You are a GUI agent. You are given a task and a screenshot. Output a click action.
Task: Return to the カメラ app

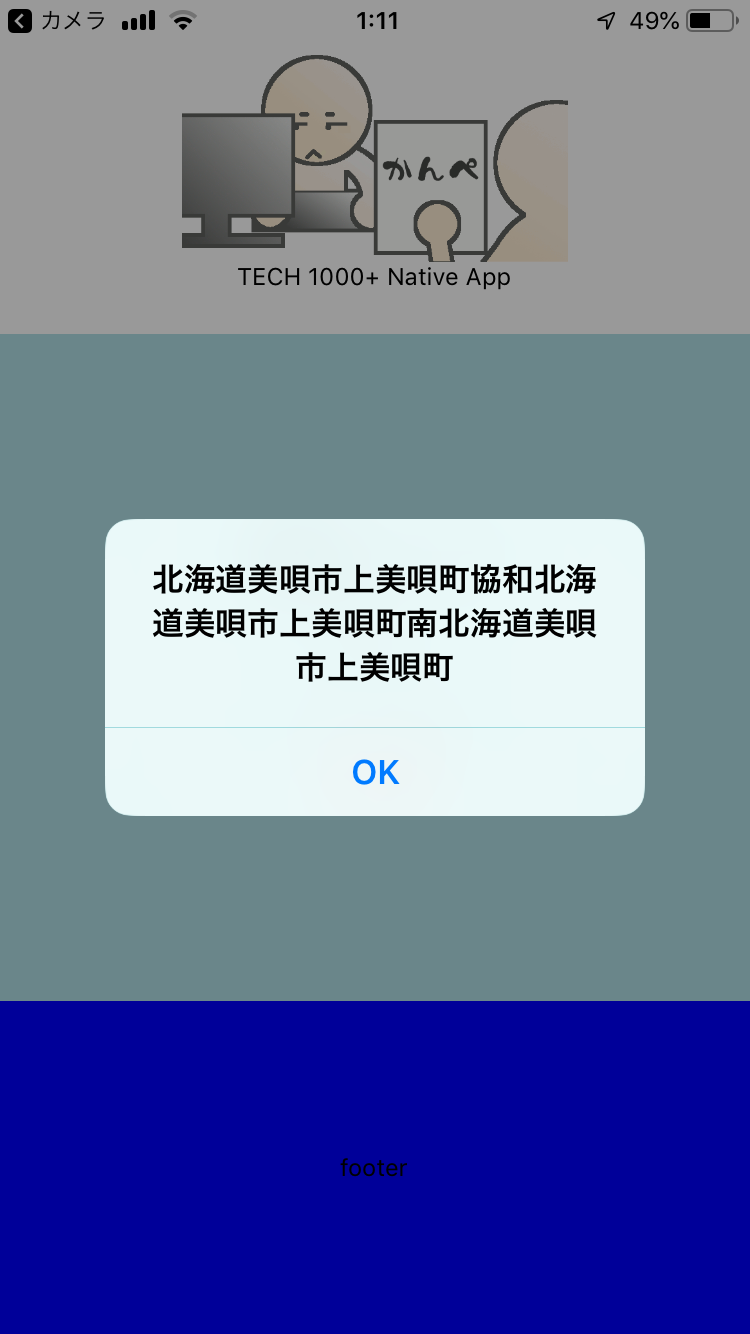(x=56, y=21)
